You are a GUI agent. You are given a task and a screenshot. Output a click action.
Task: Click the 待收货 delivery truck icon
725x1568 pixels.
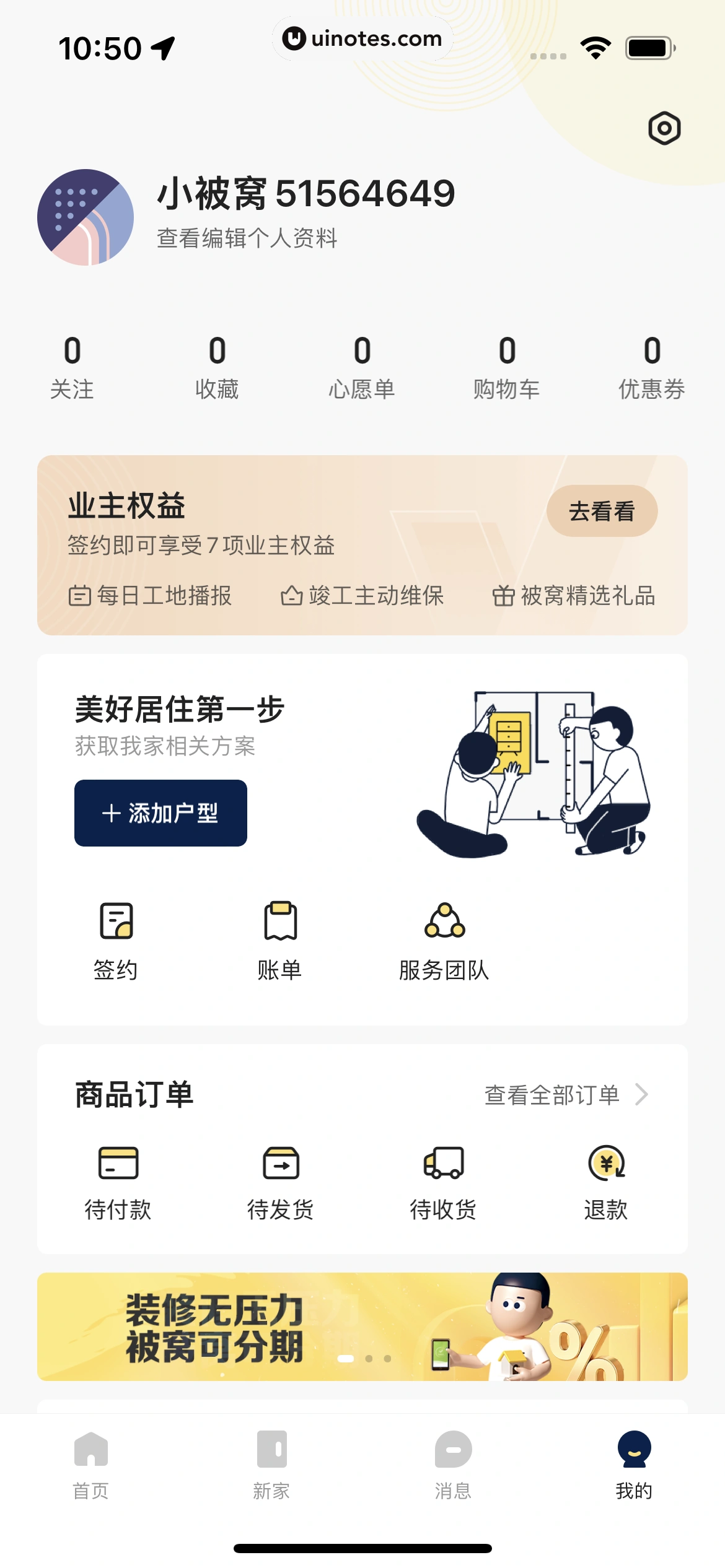[442, 1163]
